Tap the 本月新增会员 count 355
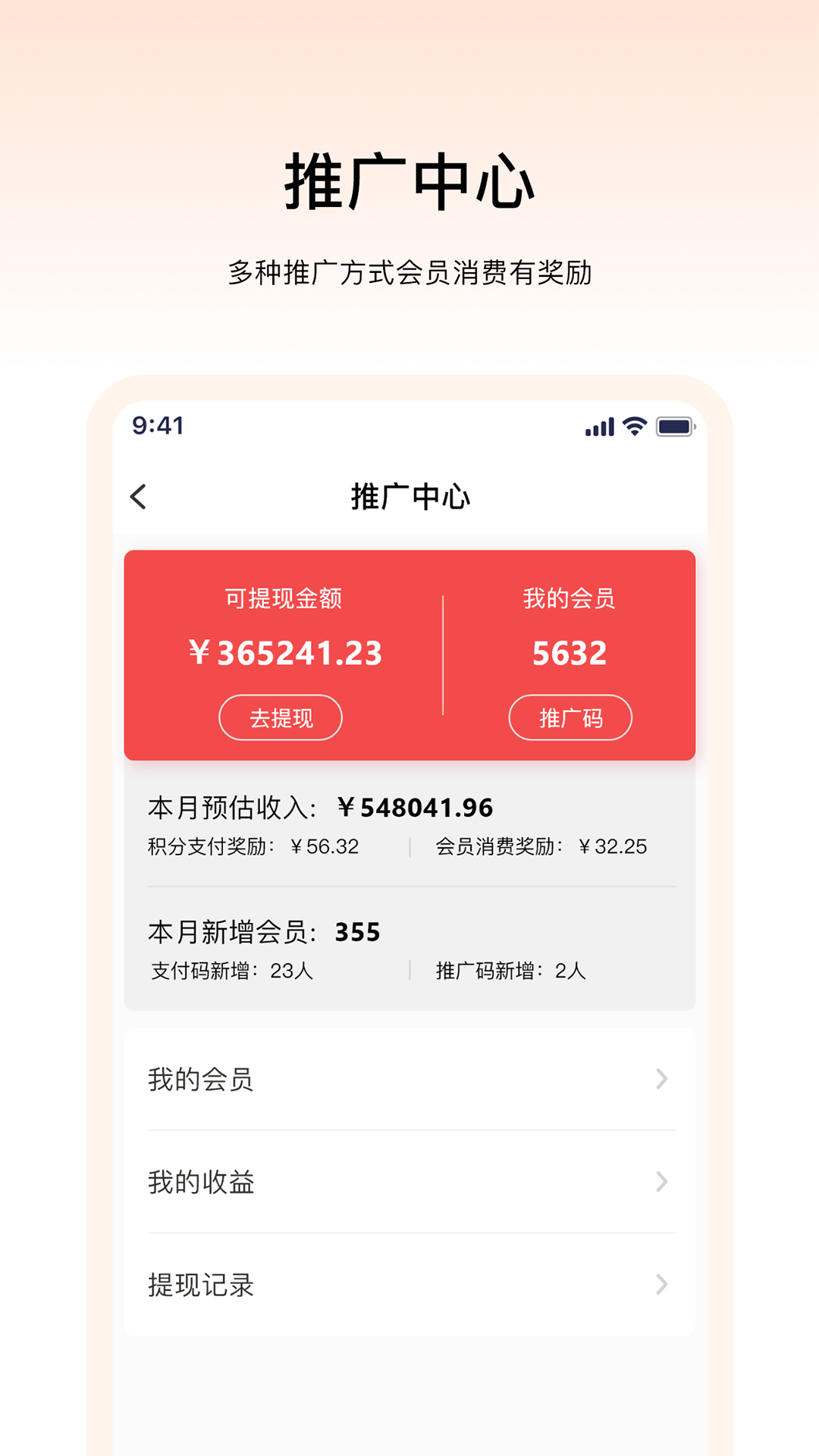This screenshot has height=1456, width=819. [x=357, y=933]
